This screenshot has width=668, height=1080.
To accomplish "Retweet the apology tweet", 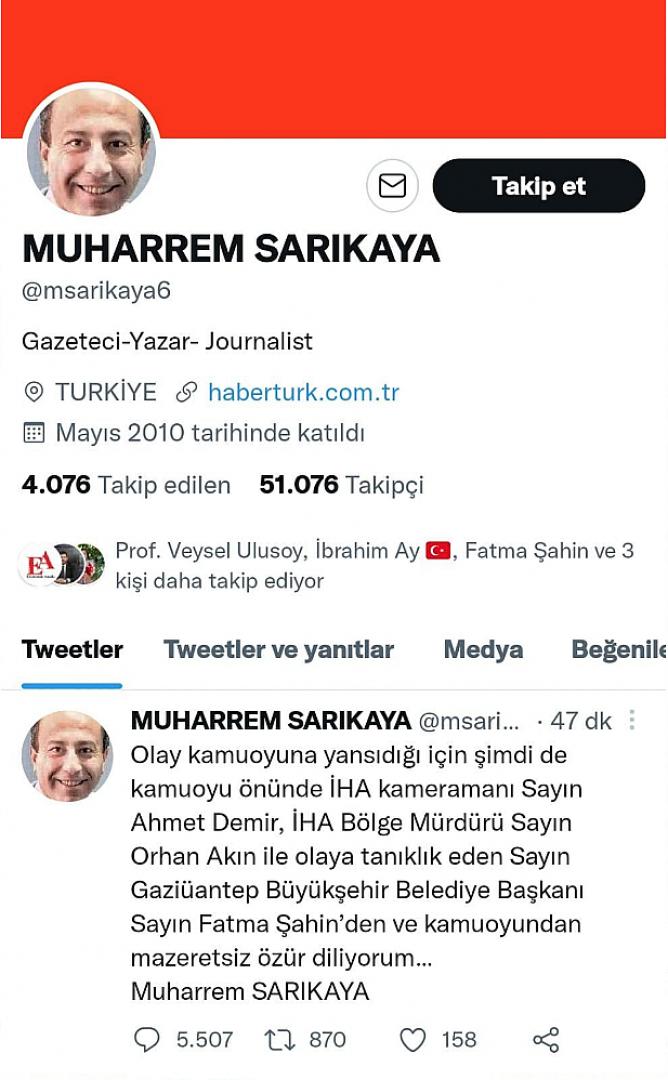I will (279, 1040).
